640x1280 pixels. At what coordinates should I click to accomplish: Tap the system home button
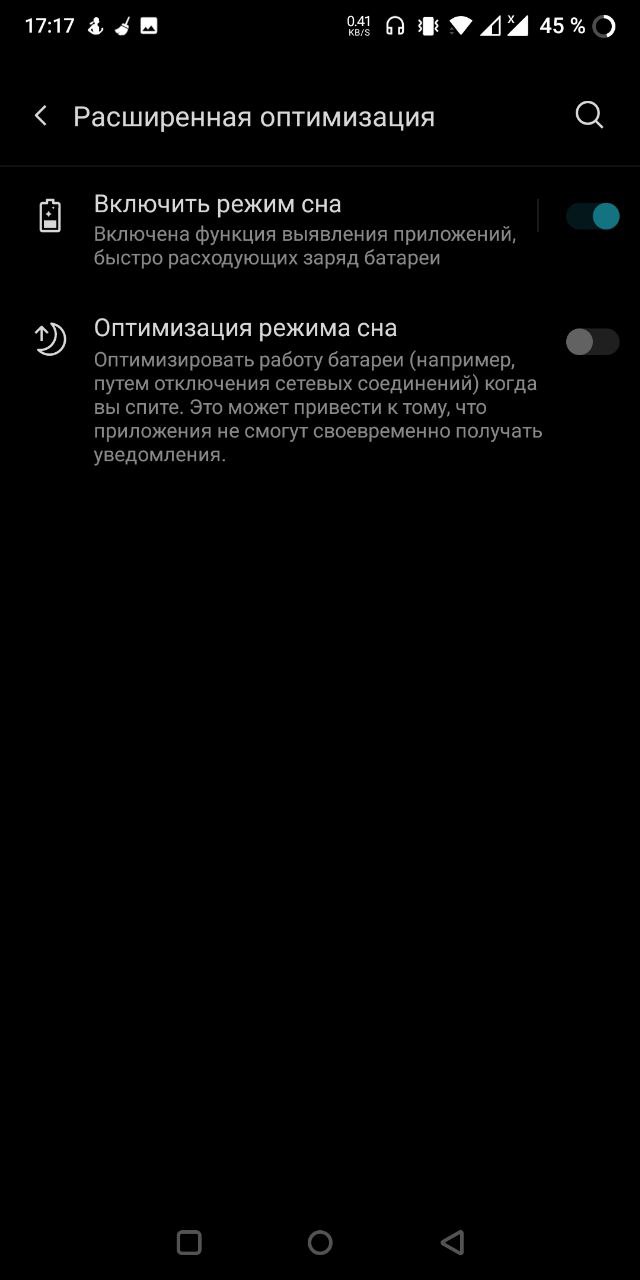320,1242
